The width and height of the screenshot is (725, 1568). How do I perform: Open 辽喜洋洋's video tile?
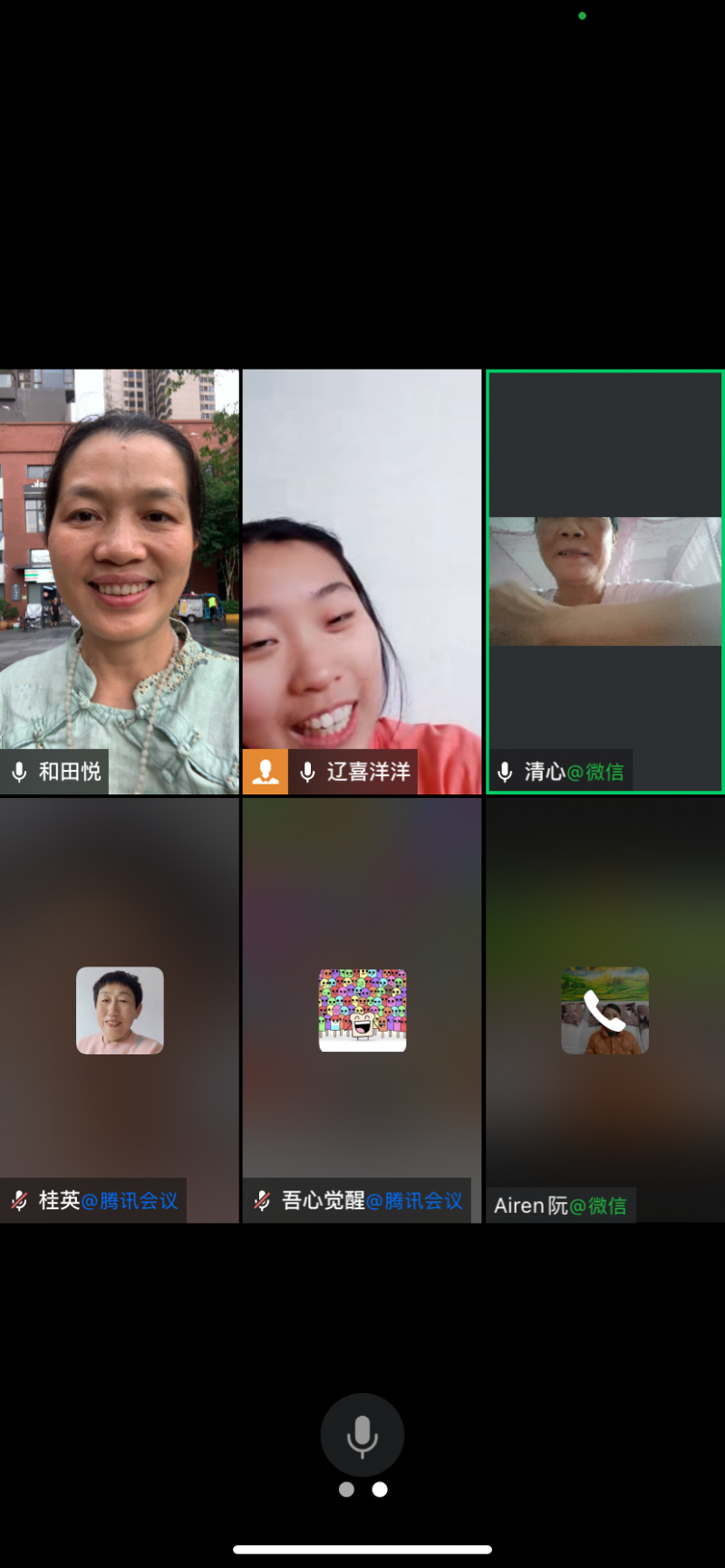362,580
